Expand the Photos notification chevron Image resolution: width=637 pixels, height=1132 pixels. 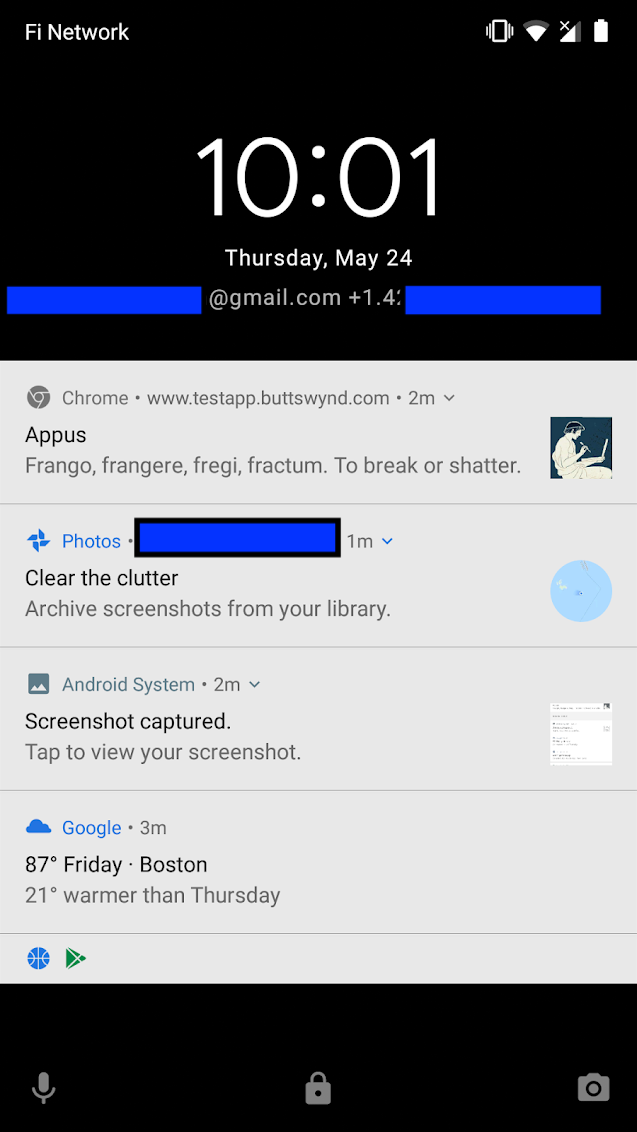[387, 541]
